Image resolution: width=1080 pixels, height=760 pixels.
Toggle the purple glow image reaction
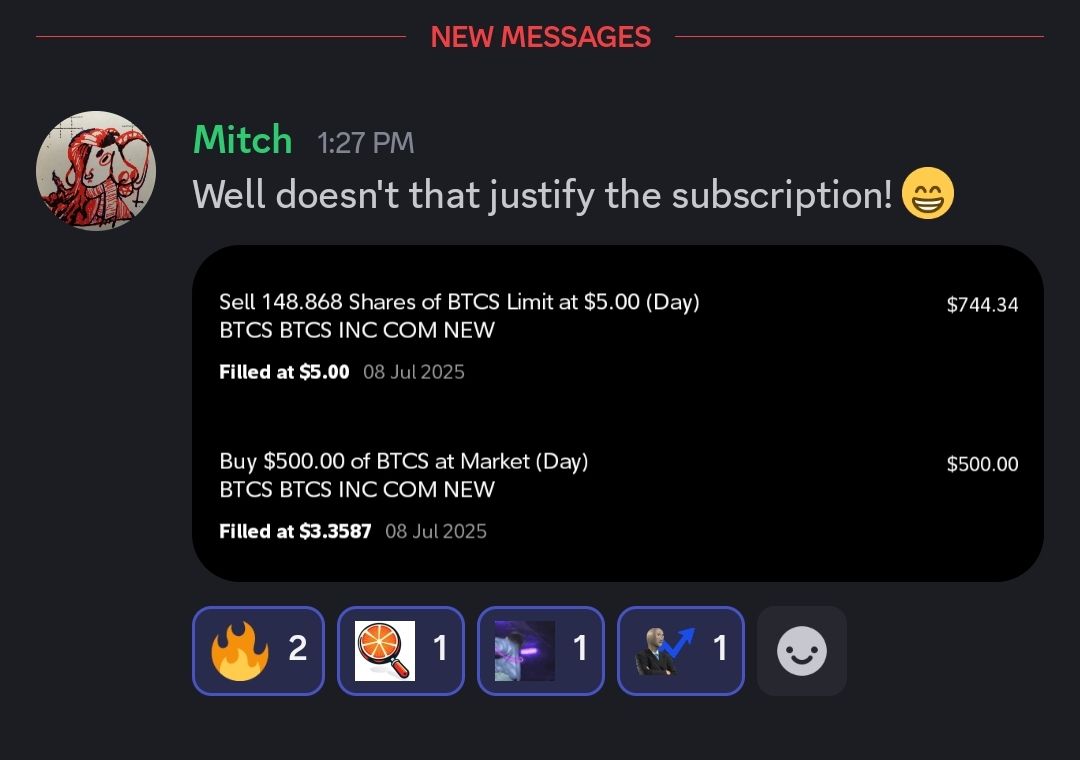click(540, 650)
